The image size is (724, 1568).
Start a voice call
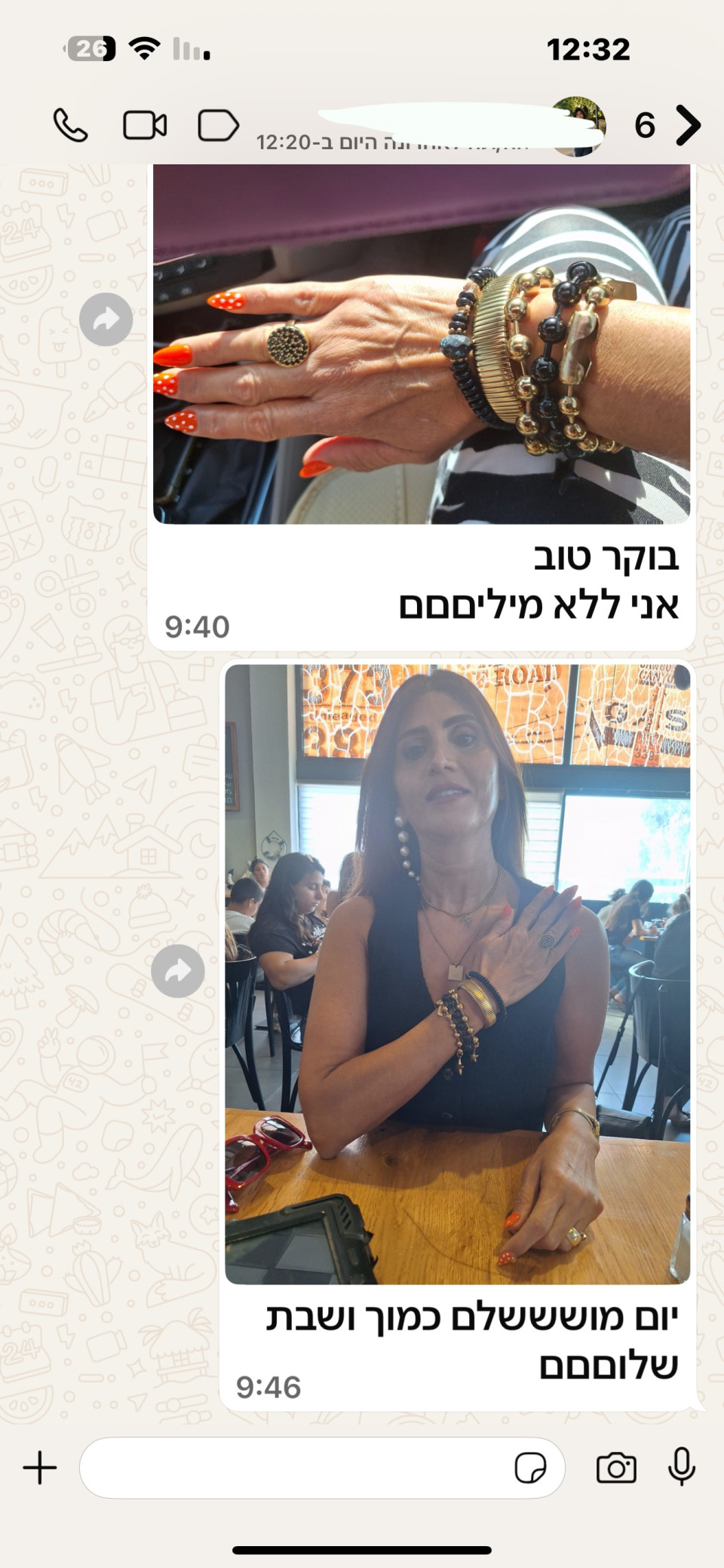(70, 126)
